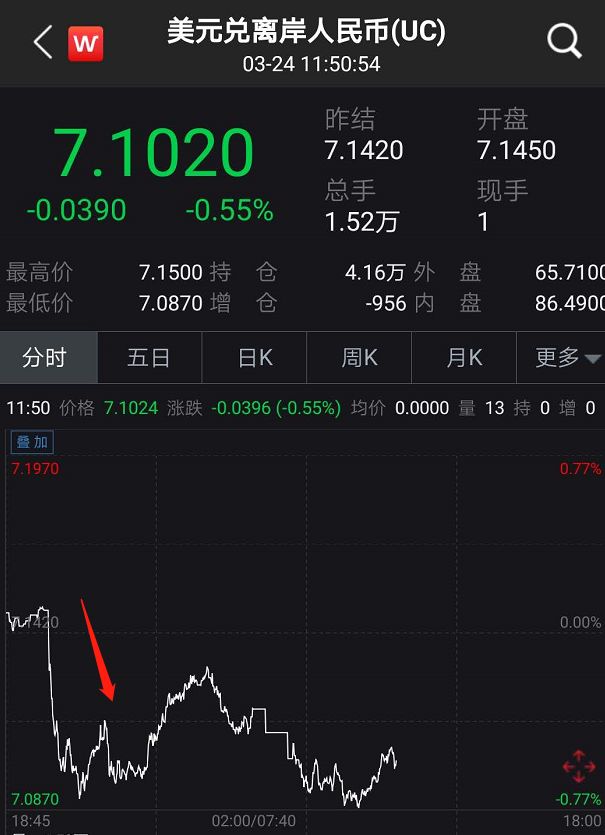The width and height of the screenshot is (605, 835).
Task: Tap the red W icon beside the title
Action: point(86,43)
